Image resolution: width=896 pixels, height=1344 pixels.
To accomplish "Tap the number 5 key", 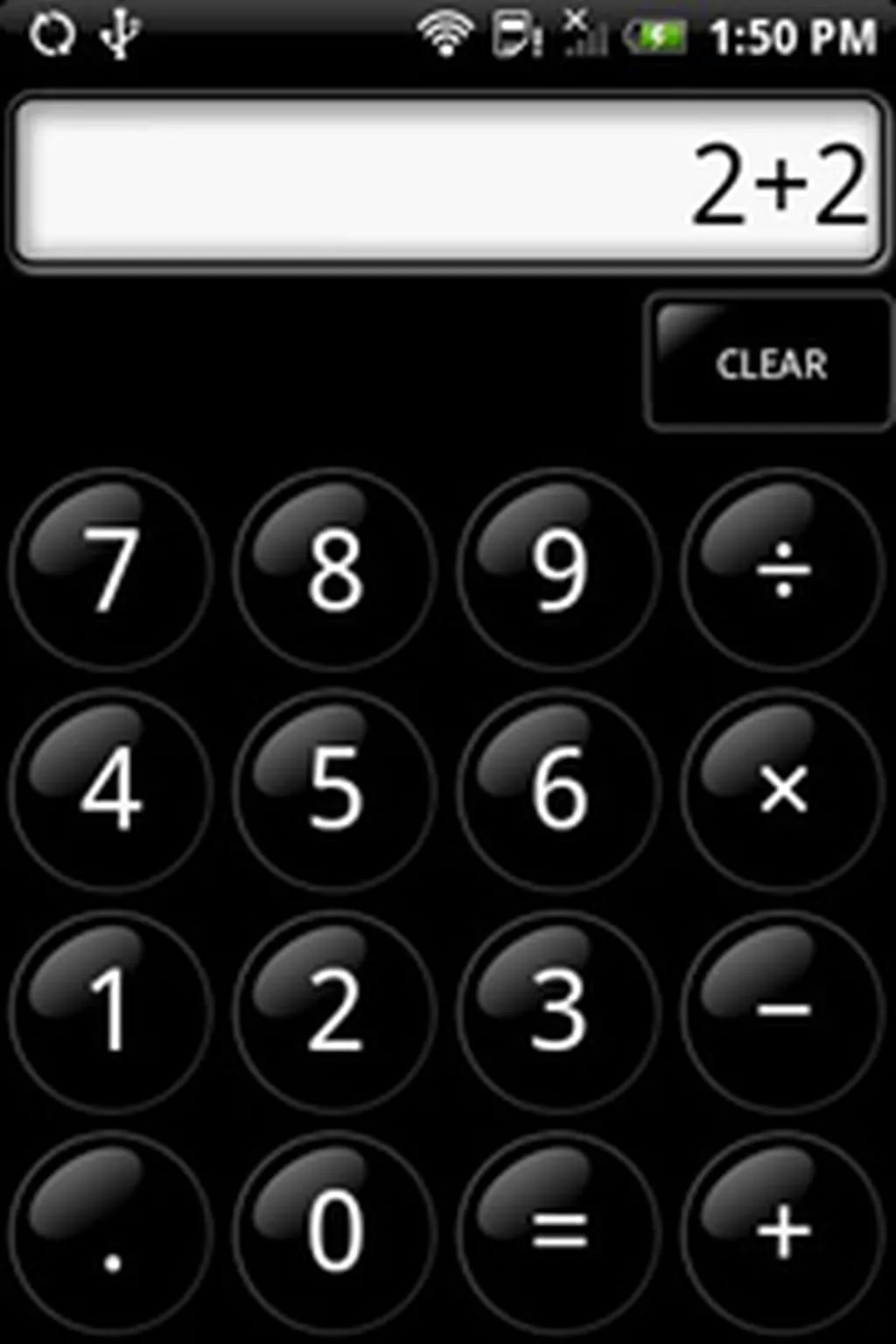I will (335, 790).
